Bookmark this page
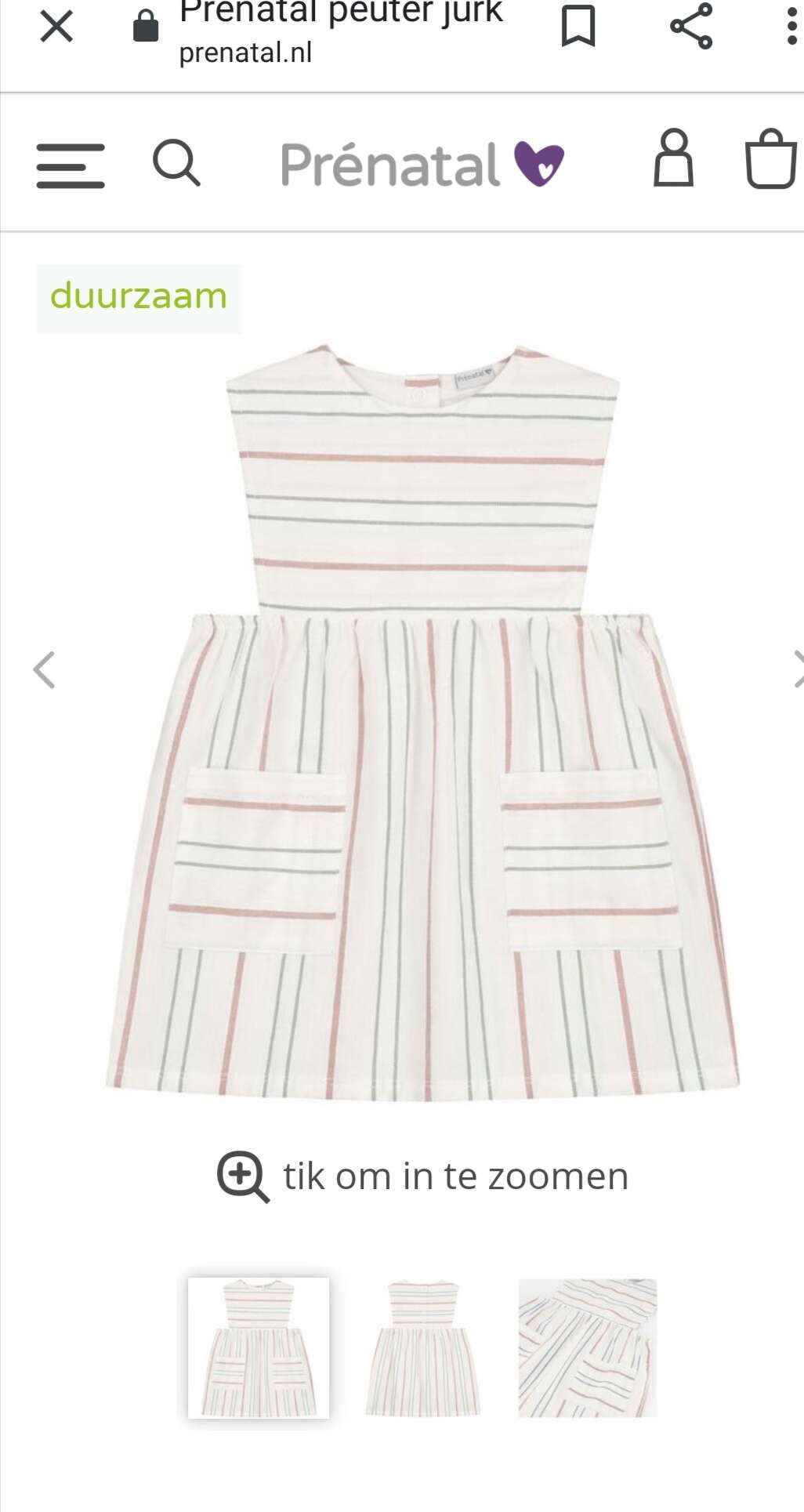 [x=578, y=26]
